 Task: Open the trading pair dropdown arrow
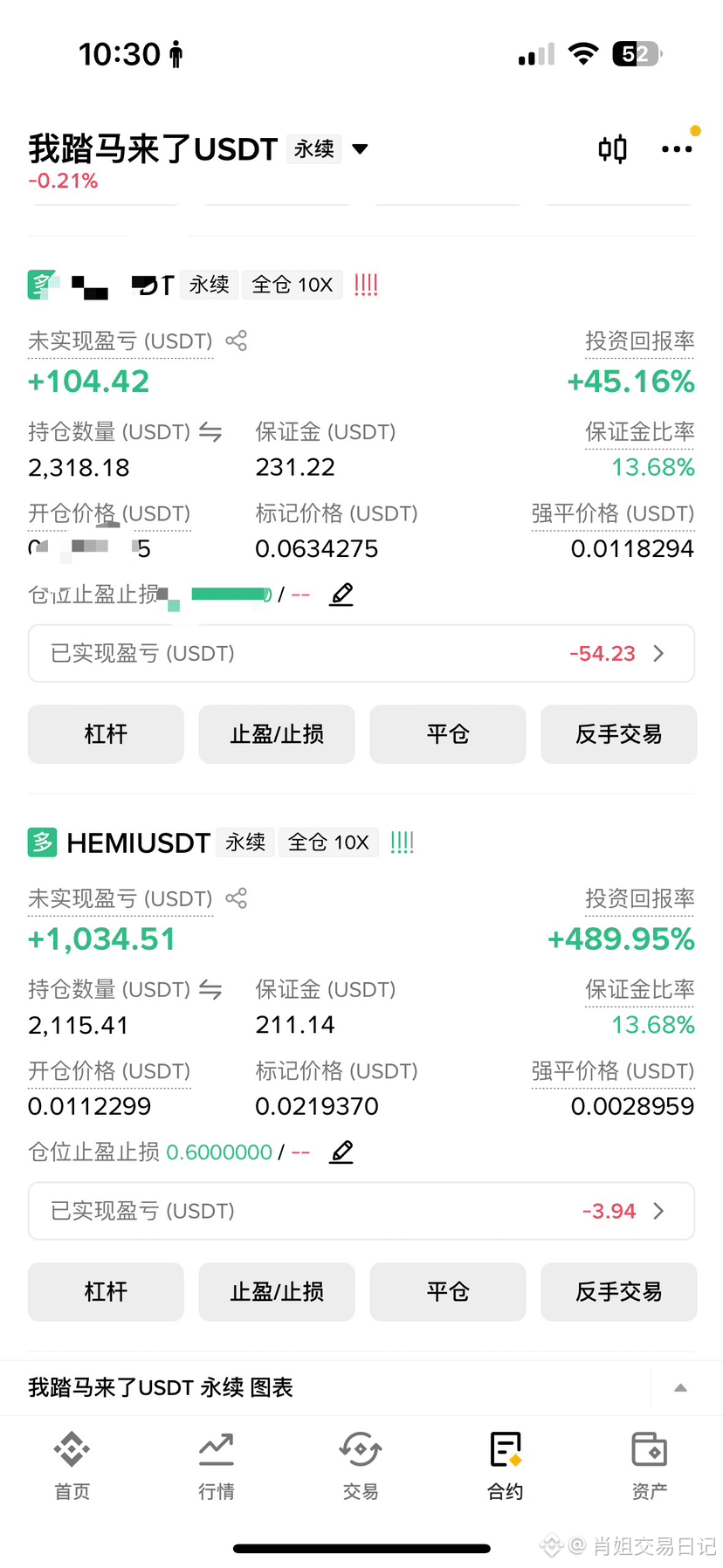point(360,149)
